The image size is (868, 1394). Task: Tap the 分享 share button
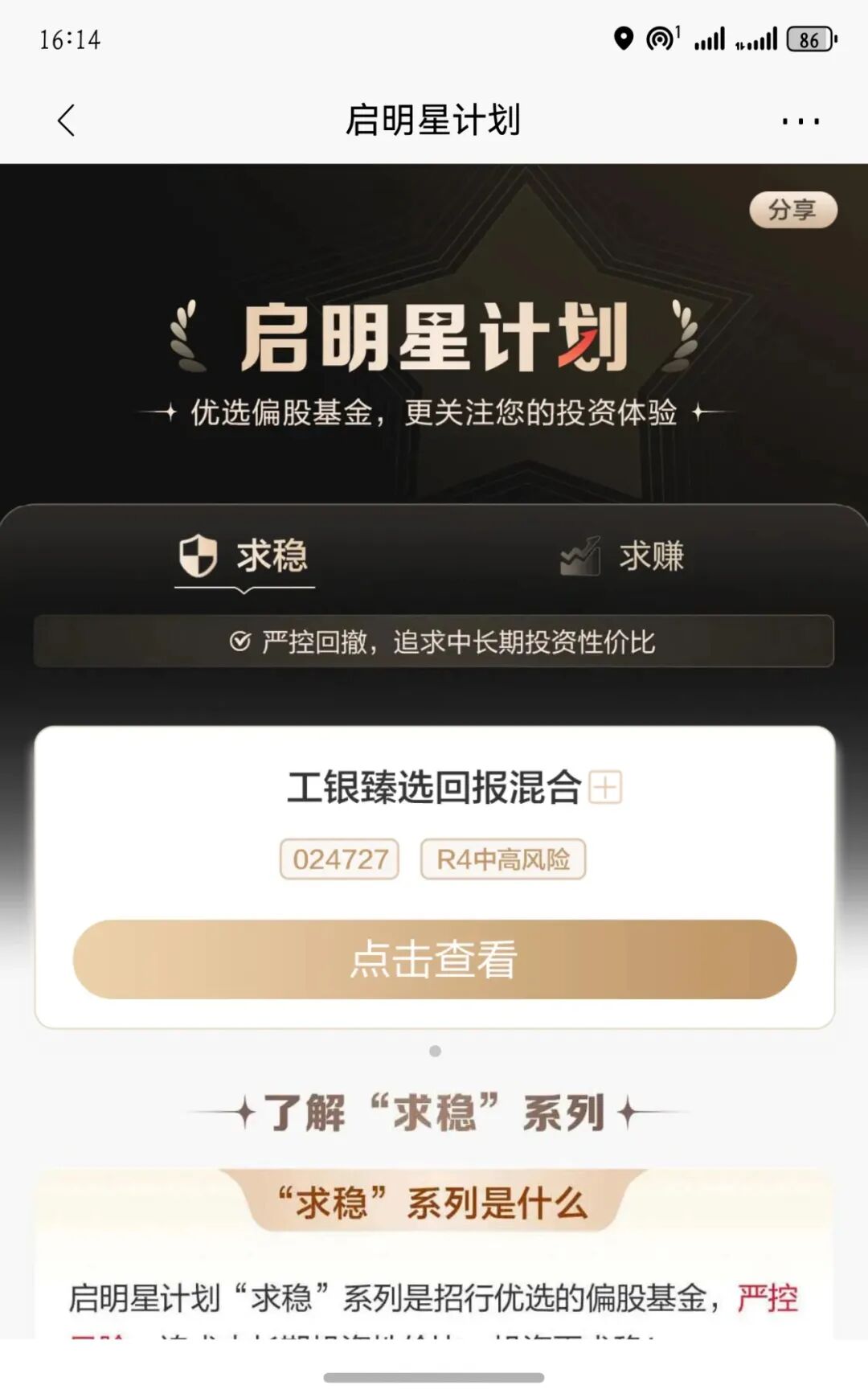(x=792, y=210)
